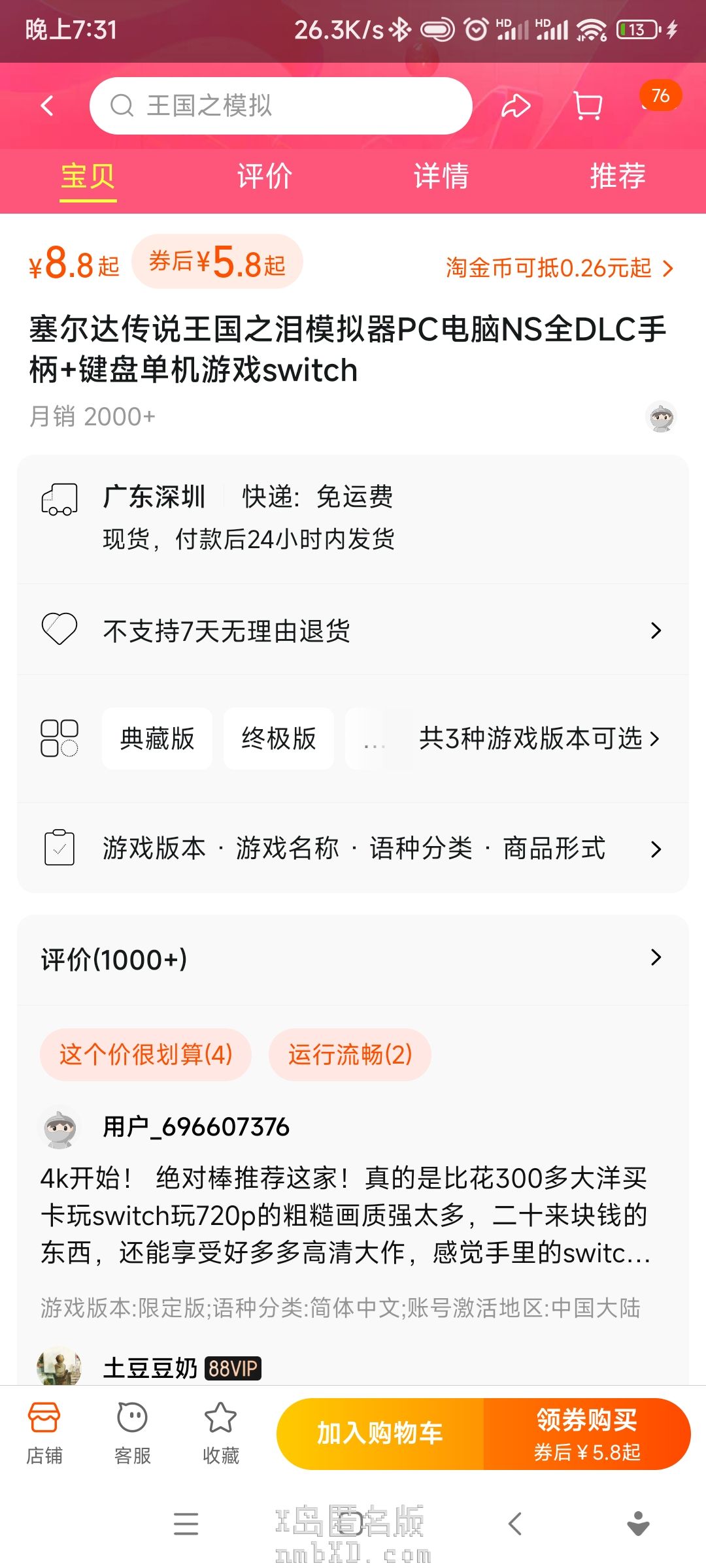This screenshot has width=706, height=1568.
Task: Switch to the 评价 tab
Action: point(264,176)
